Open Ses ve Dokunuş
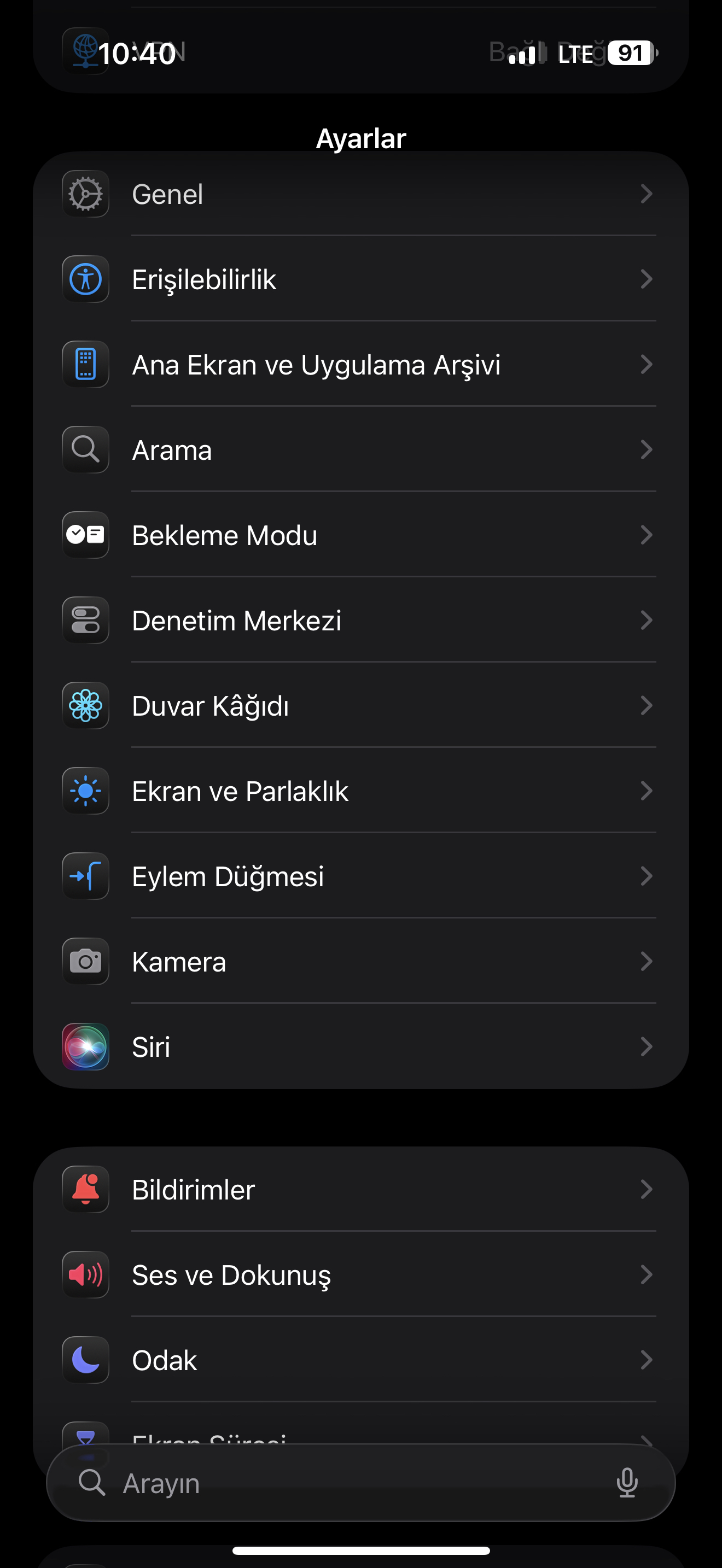This screenshot has height=1568, width=722. point(359,1274)
